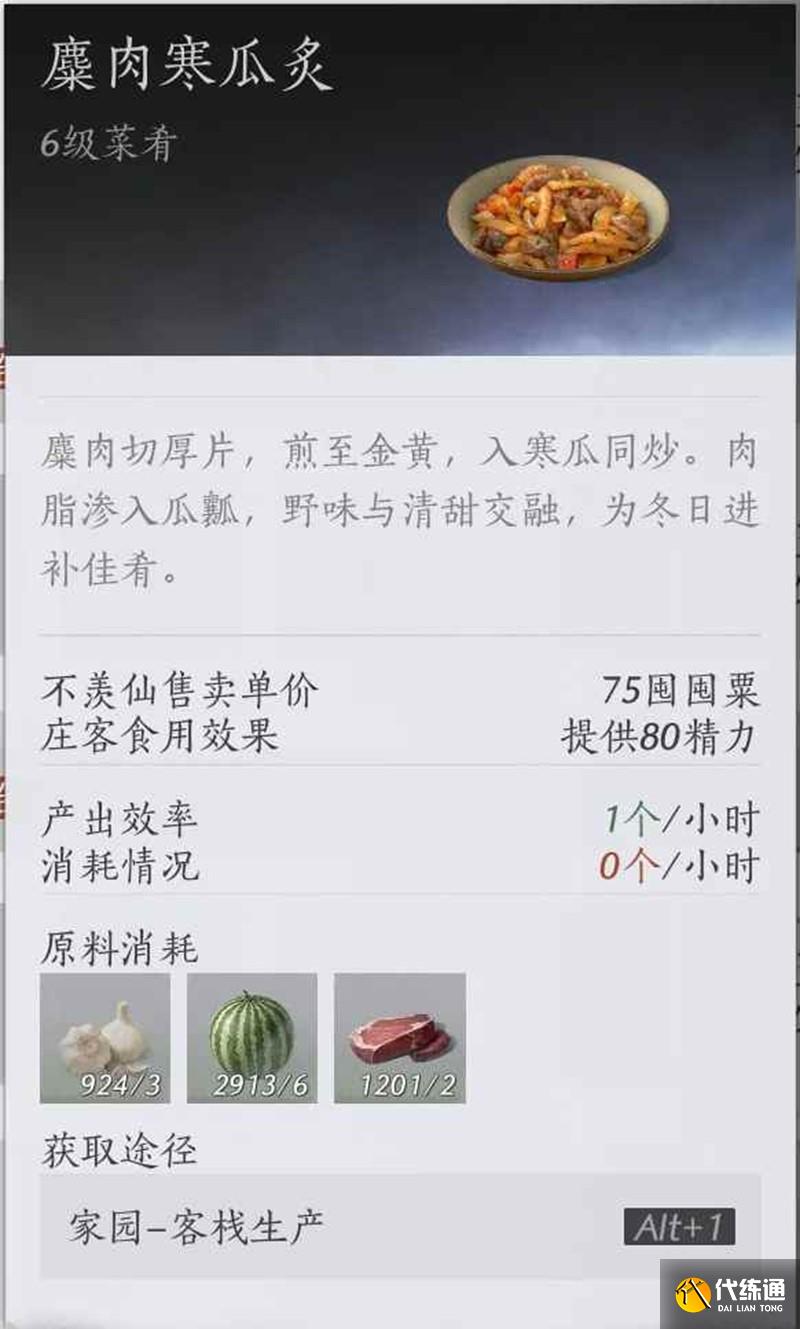This screenshot has width=800, height=1329.
Task: Tap the watermelon ingredient tile
Action: pos(252,1038)
